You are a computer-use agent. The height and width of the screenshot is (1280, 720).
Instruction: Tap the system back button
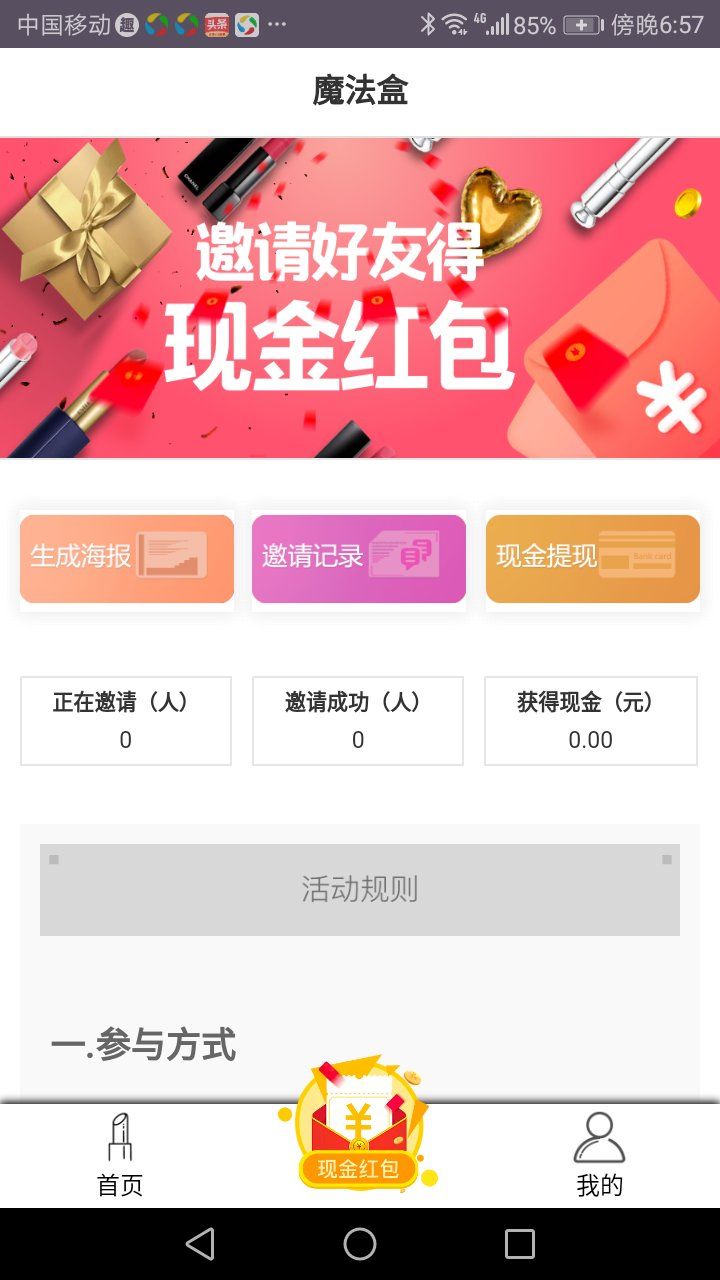tap(200, 1244)
